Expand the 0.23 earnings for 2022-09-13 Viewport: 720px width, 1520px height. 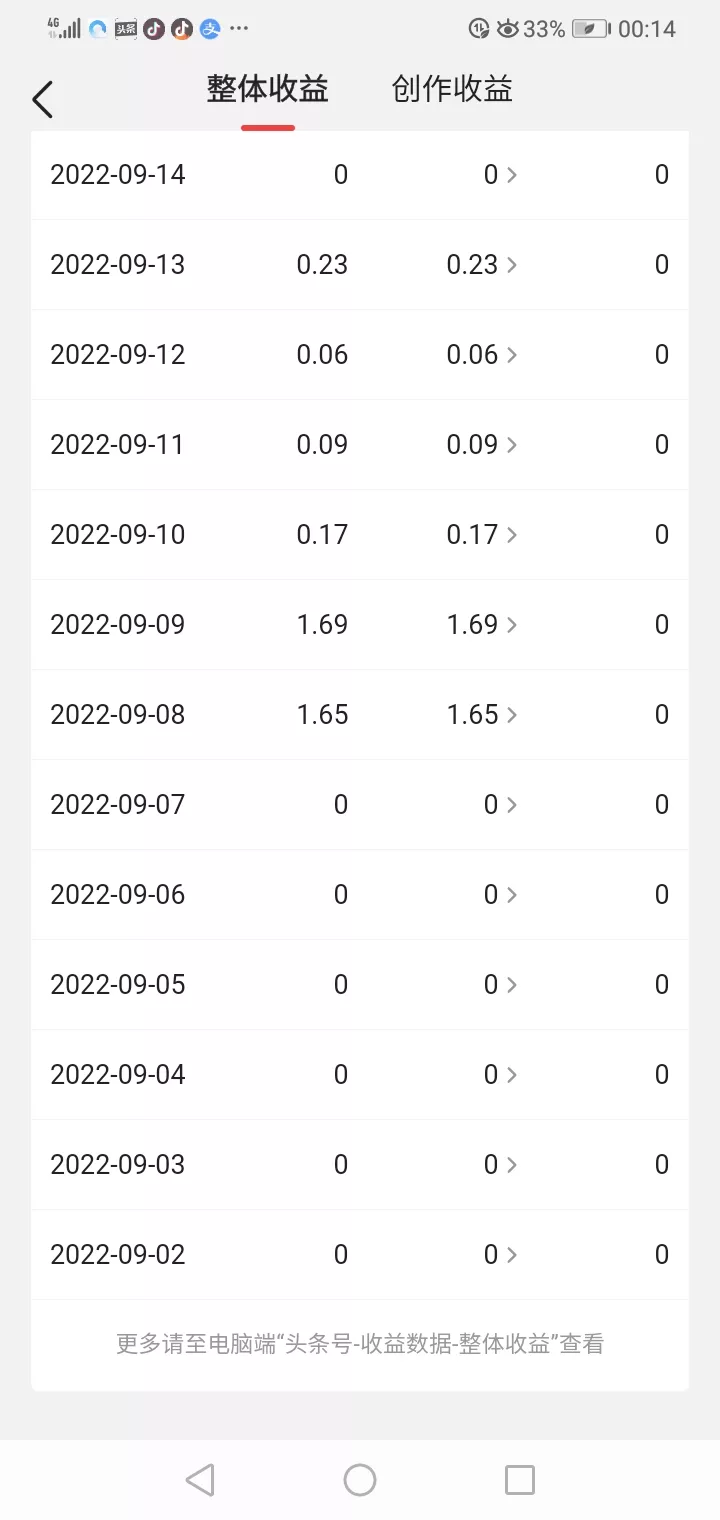point(482,265)
